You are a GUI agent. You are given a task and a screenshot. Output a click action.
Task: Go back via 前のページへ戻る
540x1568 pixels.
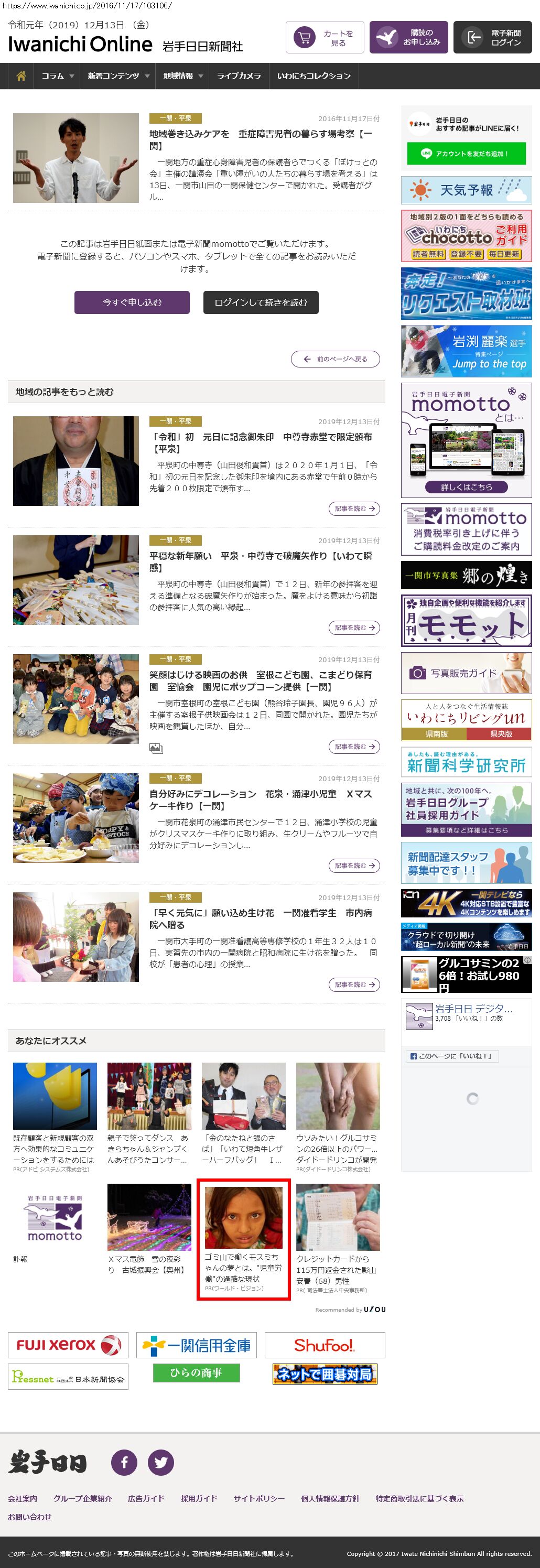pos(335,359)
